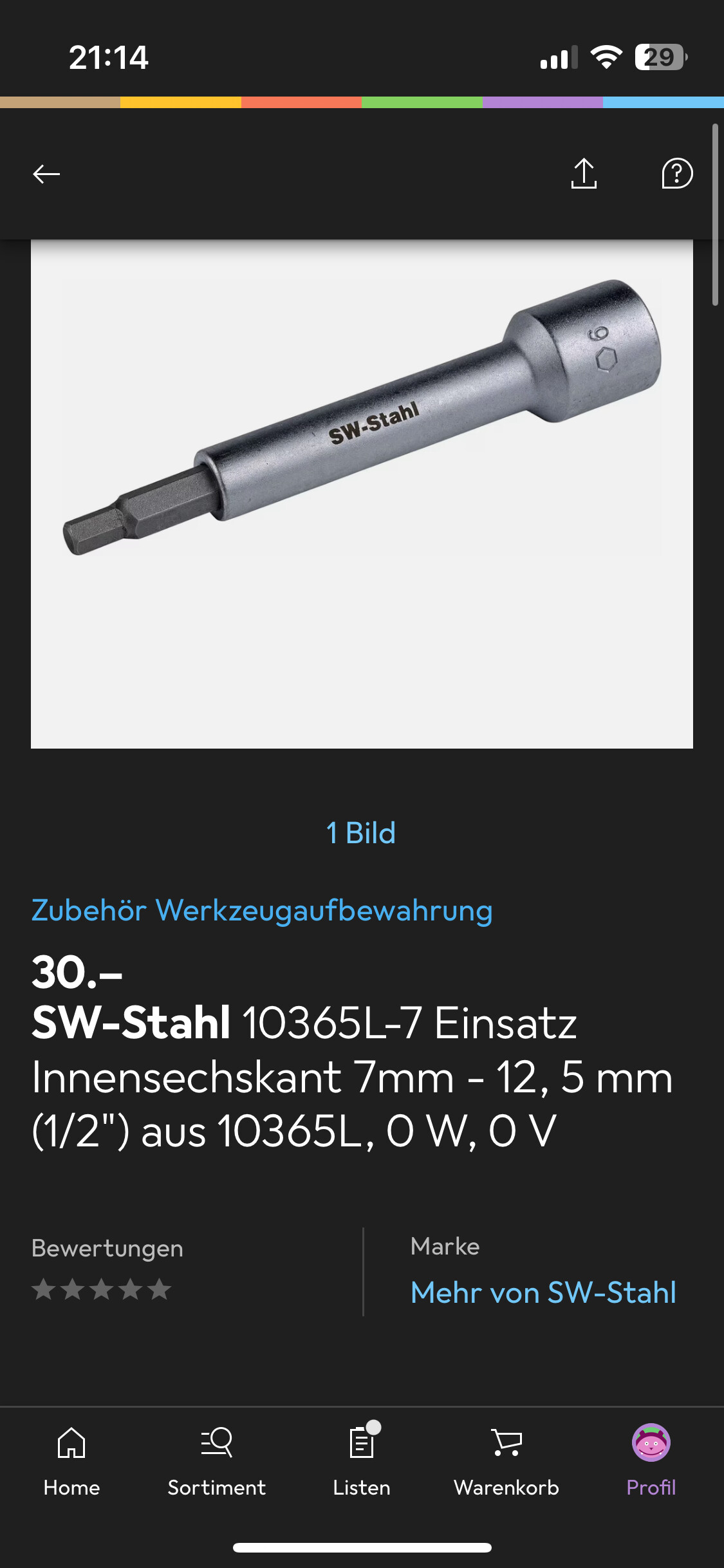Open Zubehör Werkzeugaufbewahrung category
The width and height of the screenshot is (724, 1568).
point(262,911)
